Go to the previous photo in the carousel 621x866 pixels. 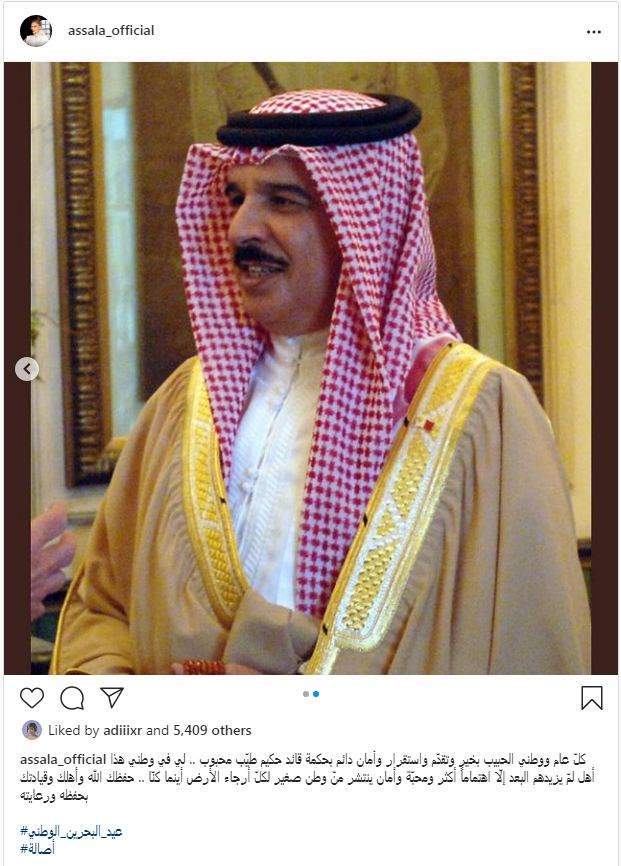tap(27, 369)
